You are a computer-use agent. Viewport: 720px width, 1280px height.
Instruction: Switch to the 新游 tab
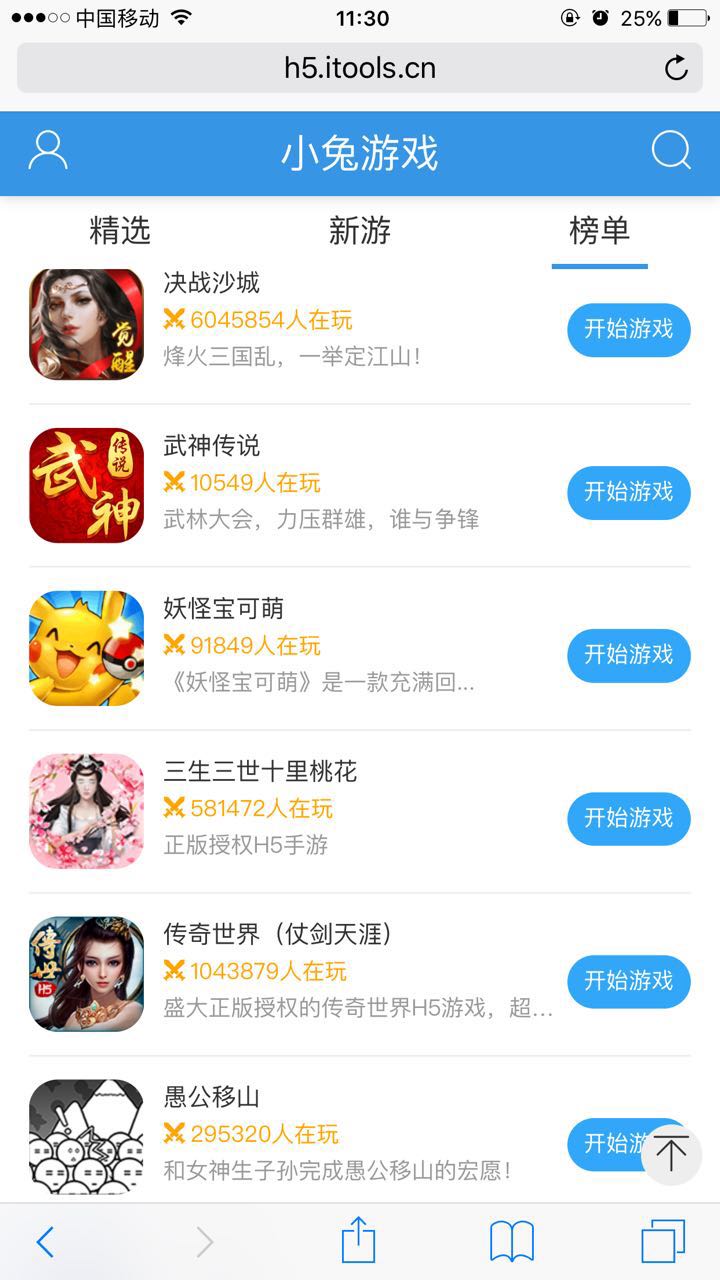360,231
